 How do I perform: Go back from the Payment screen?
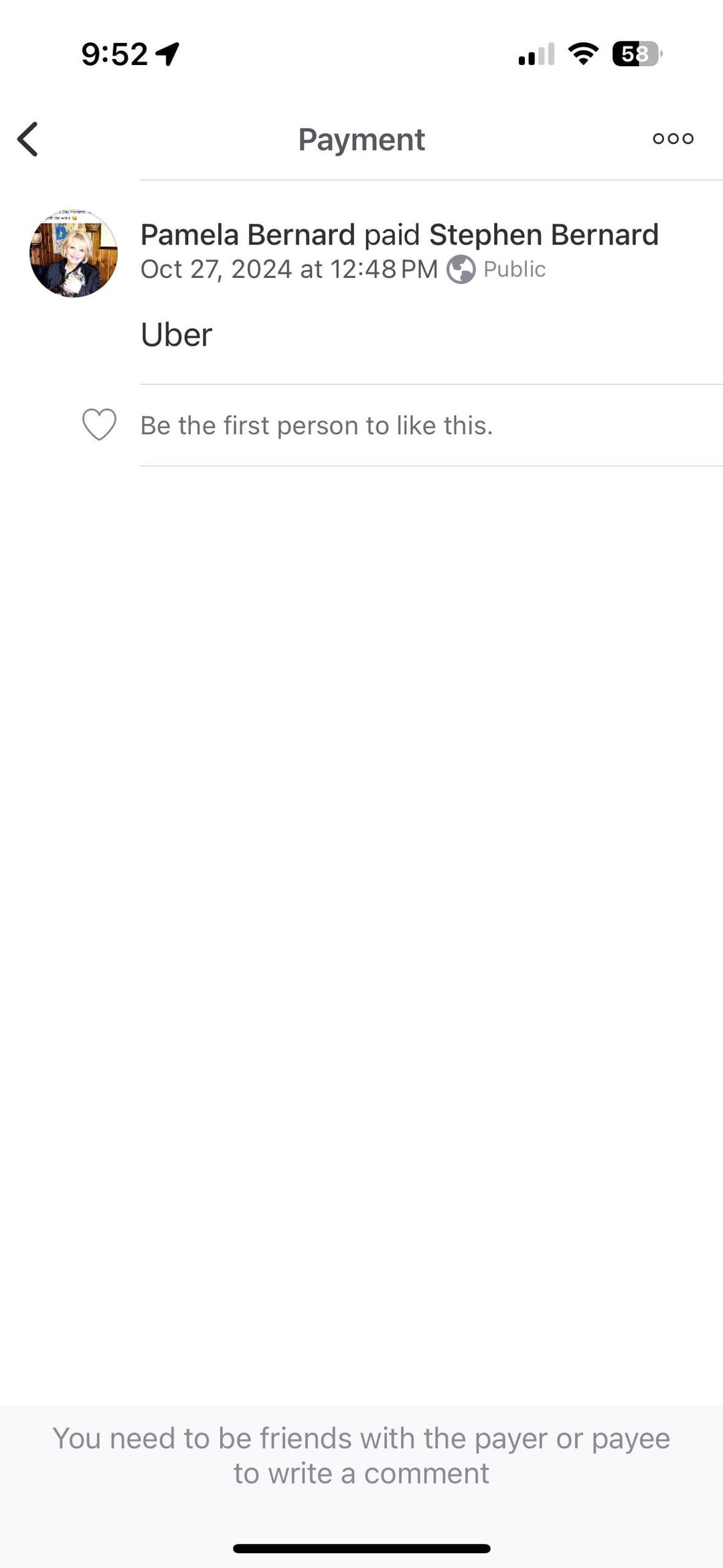pyautogui.click(x=27, y=139)
